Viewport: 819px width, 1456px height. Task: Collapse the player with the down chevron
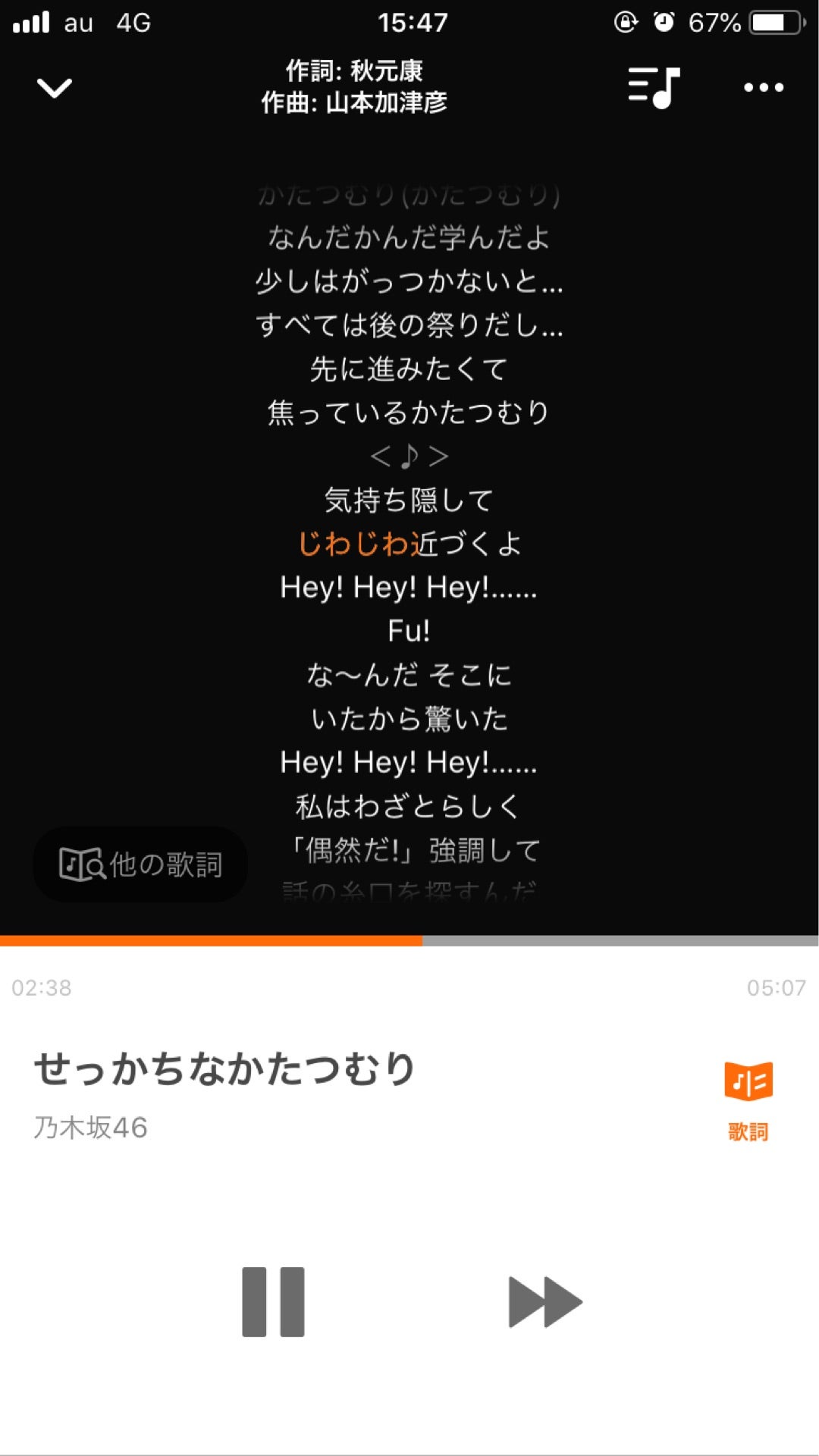55,88
